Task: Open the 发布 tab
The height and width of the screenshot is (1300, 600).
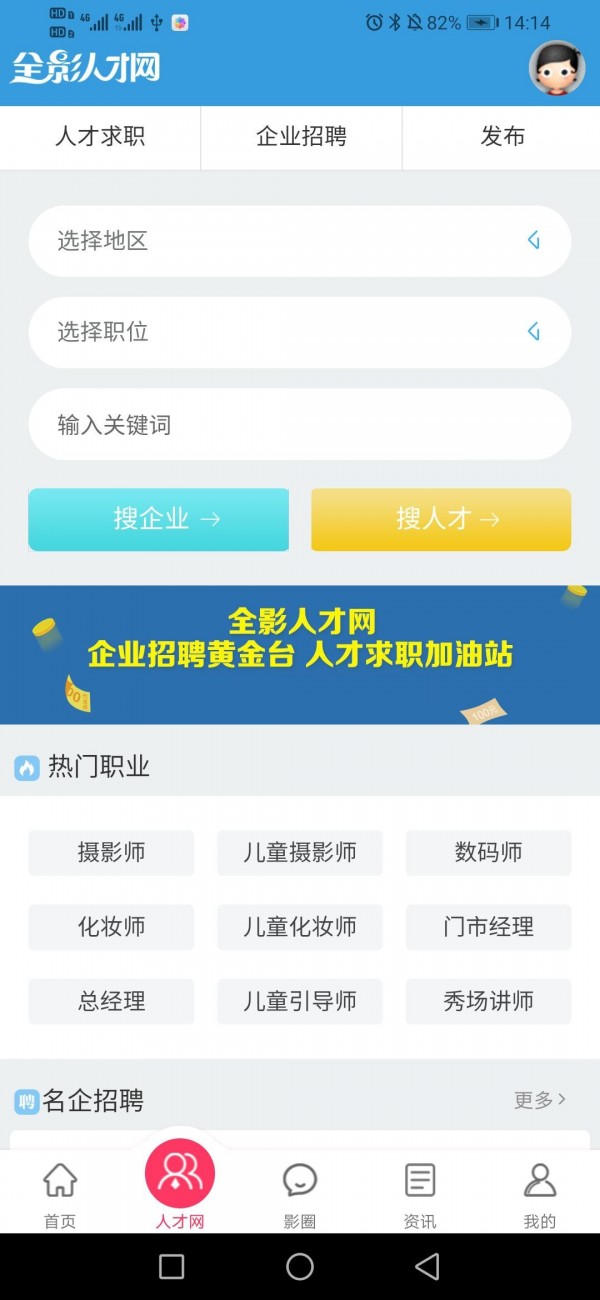Action: click(x=502, y=137)
